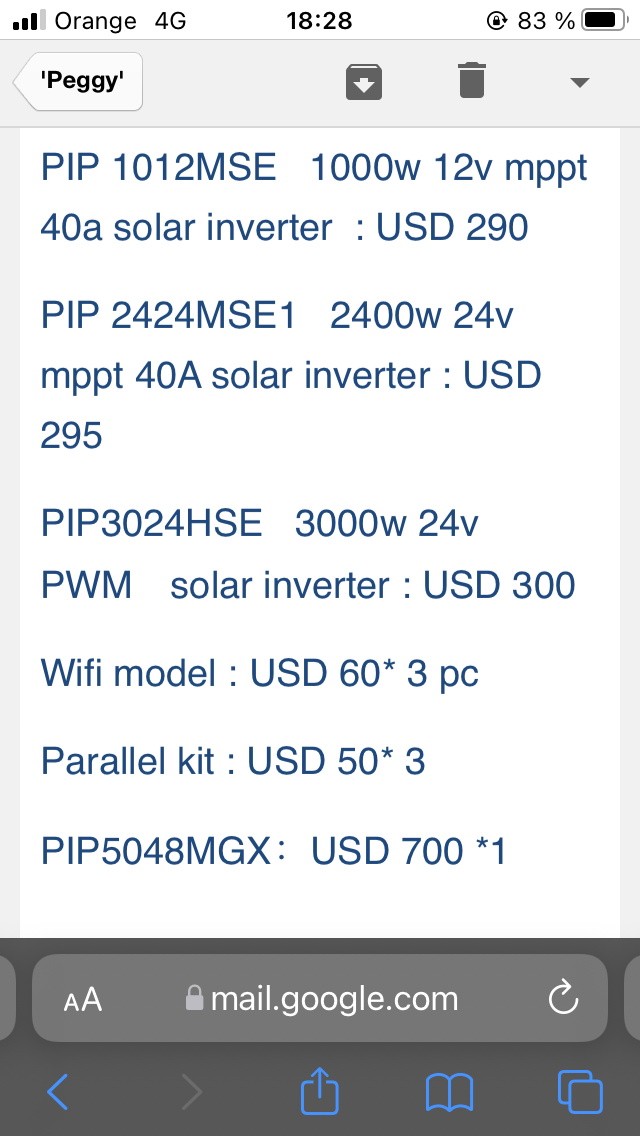Archive this email
640x1136 pixels.
[364, 81]
